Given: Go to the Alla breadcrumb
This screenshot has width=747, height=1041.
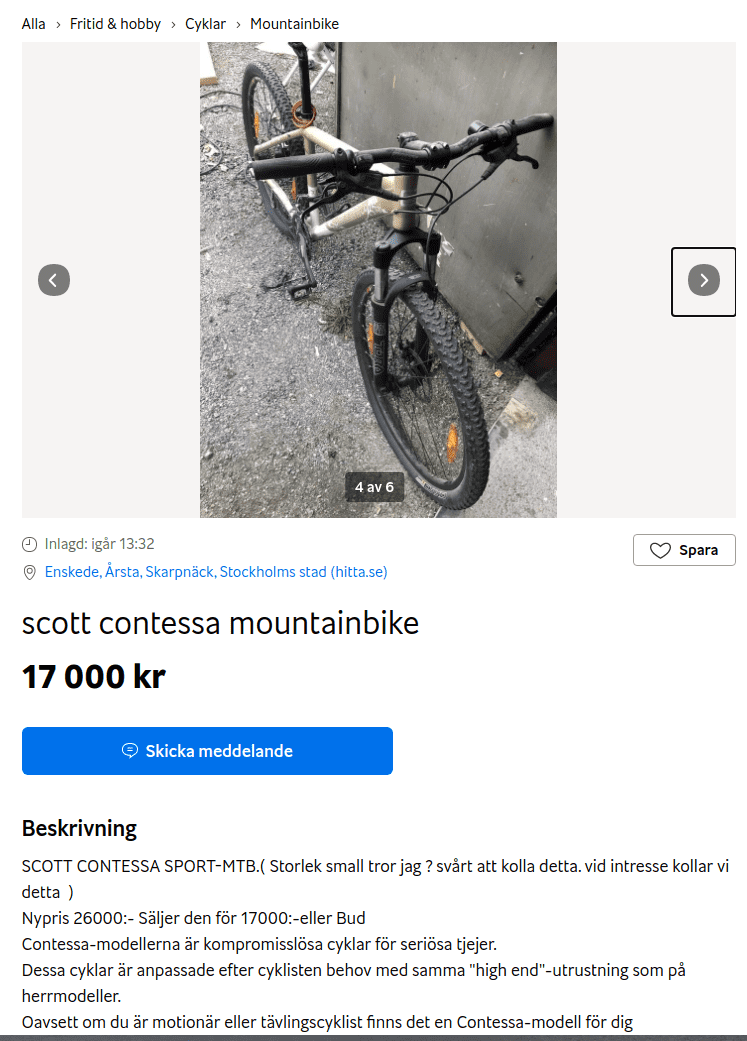Looking at the screenshot, I should point(34,24).
